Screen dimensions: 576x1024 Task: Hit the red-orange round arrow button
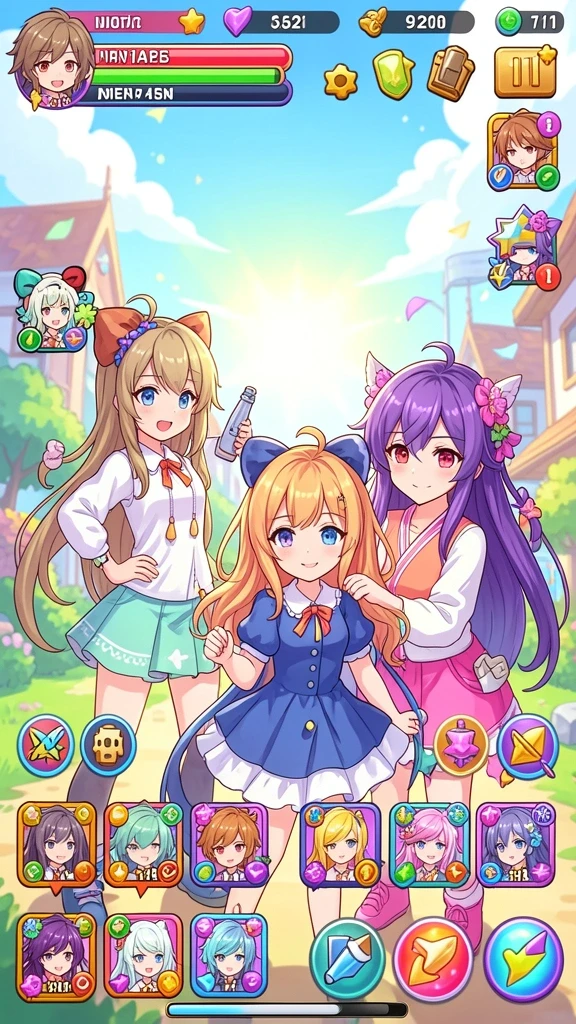coord(433,959)
